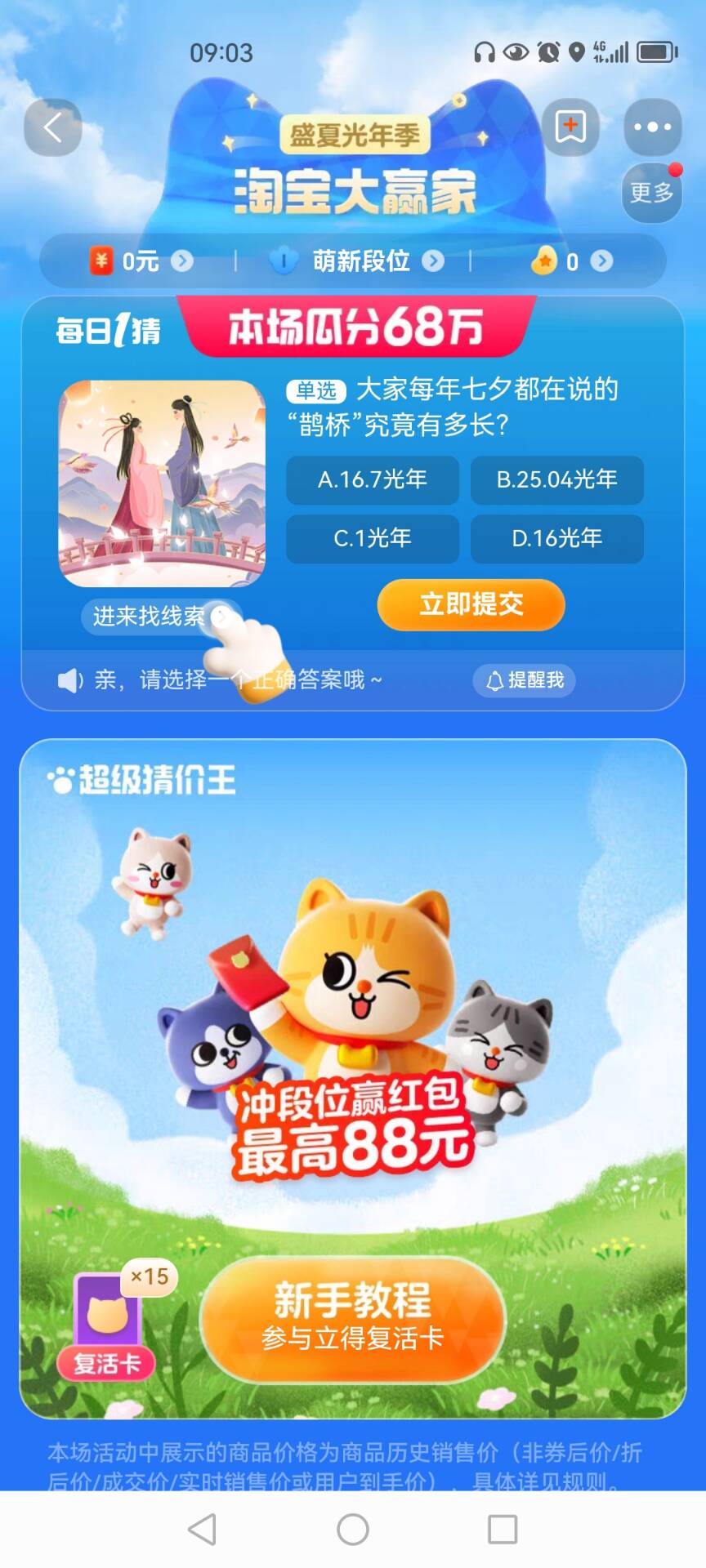
Task: Open the 复活卡 x15 card
Action: pyautogui.click(x=108, y=1325)
